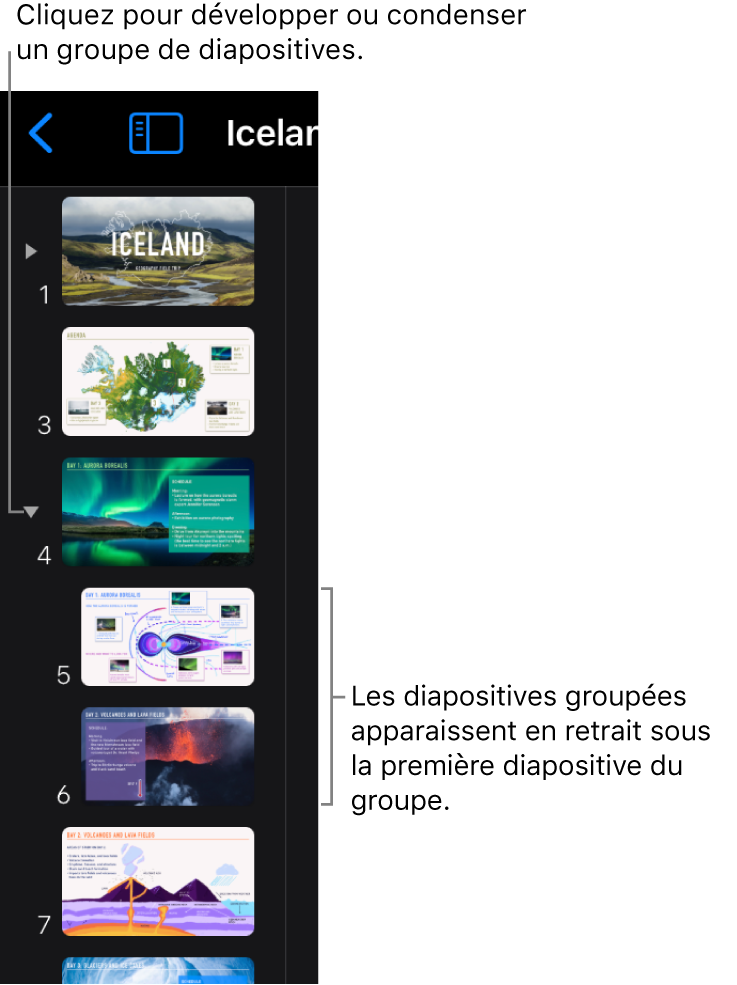Go back using the blue back arrow
737x985 pixels.
coord(41,133)
